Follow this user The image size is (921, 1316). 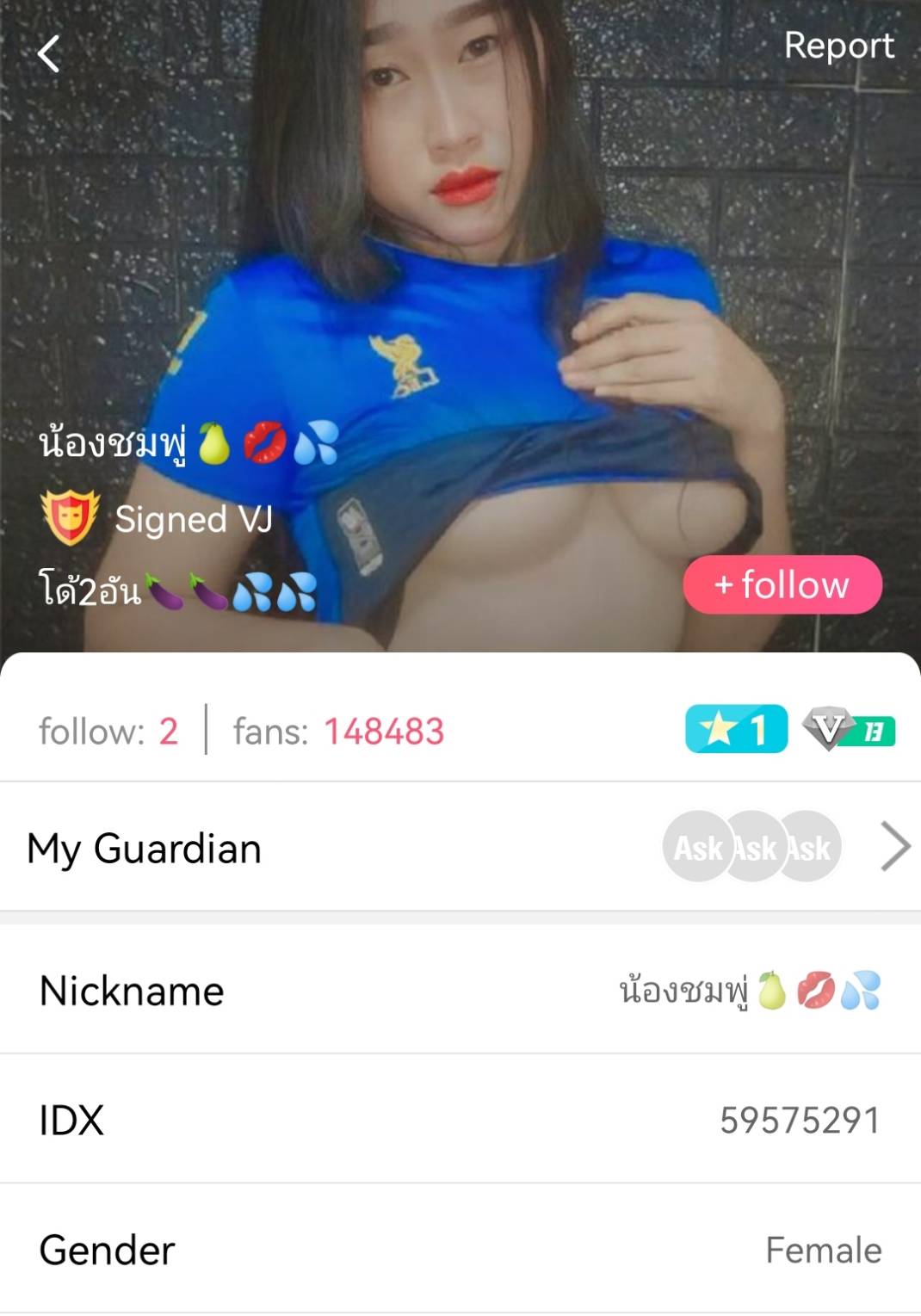point(782,585)
